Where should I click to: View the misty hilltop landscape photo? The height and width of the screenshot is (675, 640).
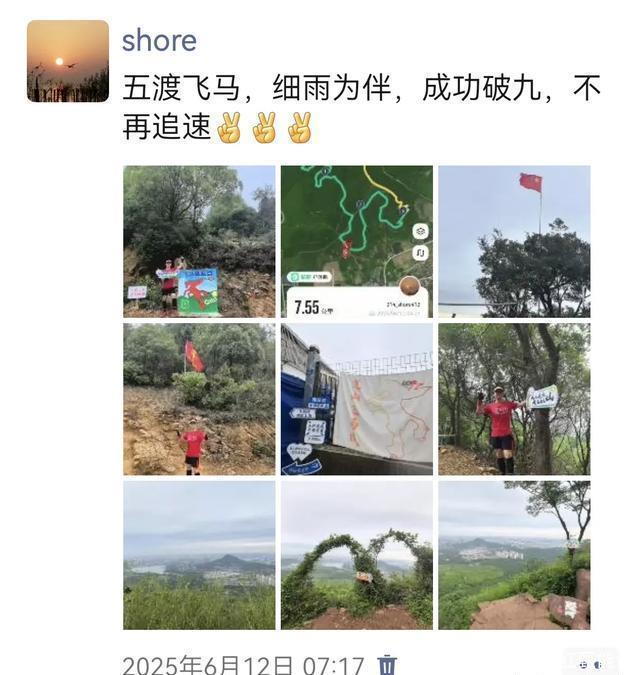tap(199, 555)
